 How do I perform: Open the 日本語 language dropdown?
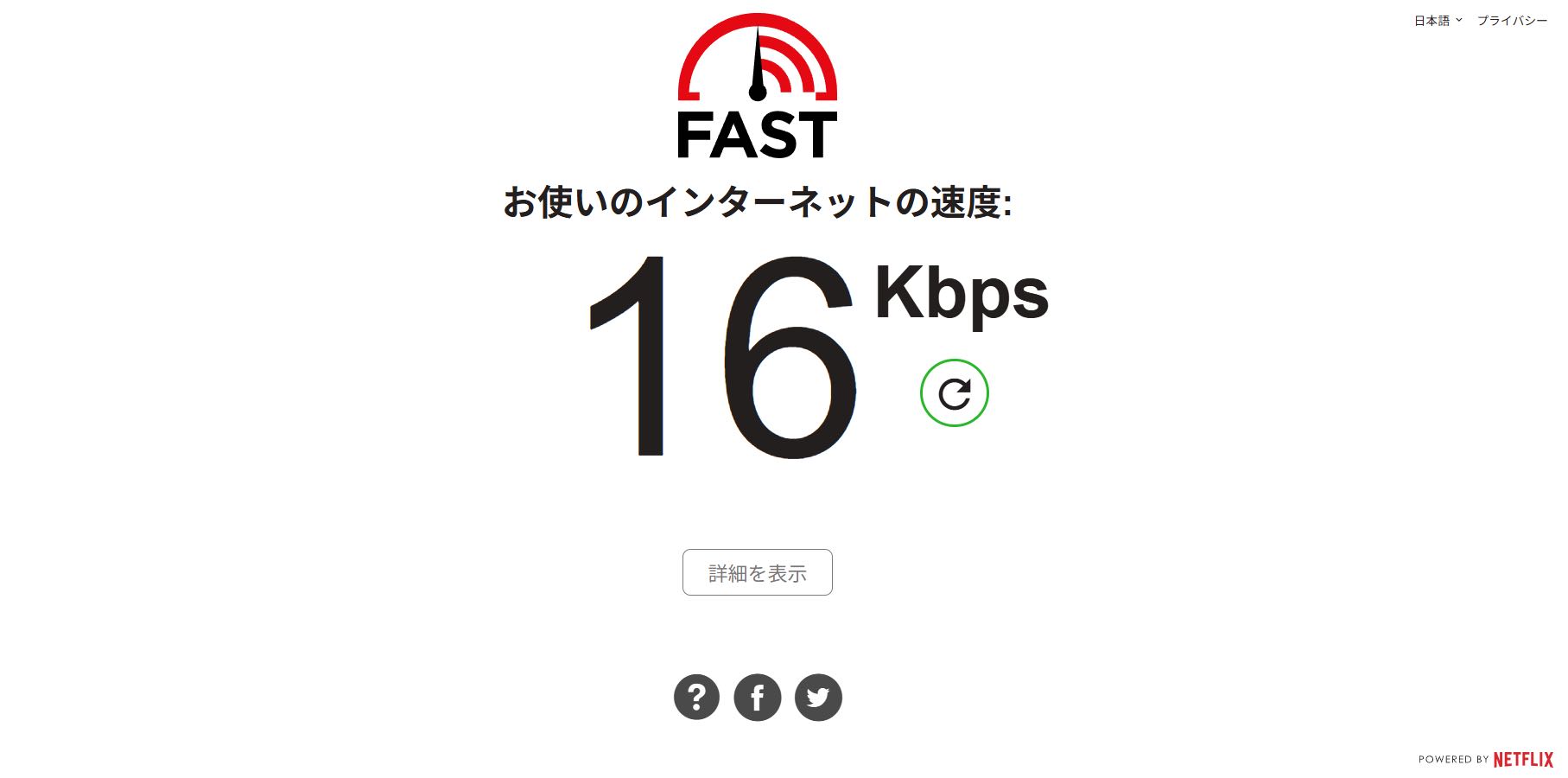click(x=1437, y=21)
